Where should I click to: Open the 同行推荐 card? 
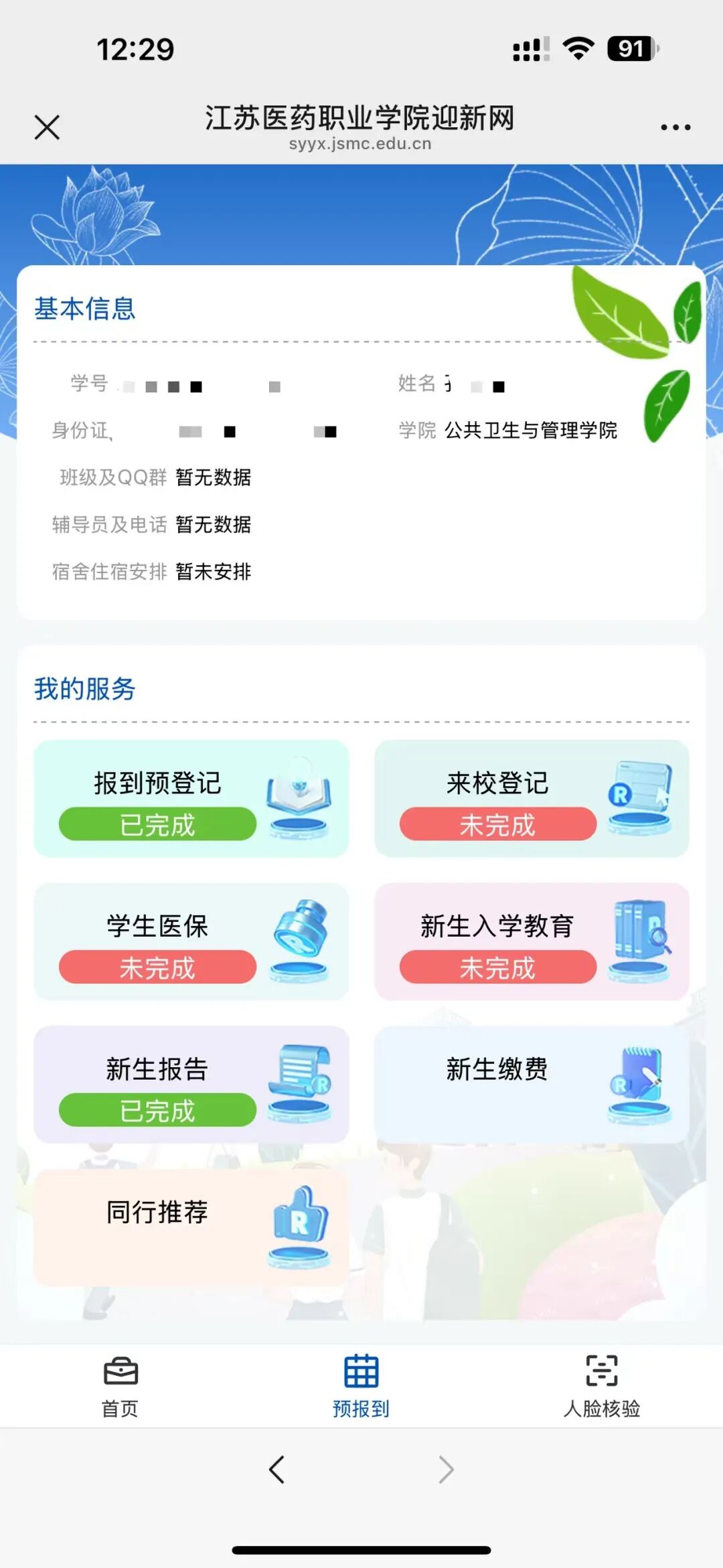[191, 1227]
